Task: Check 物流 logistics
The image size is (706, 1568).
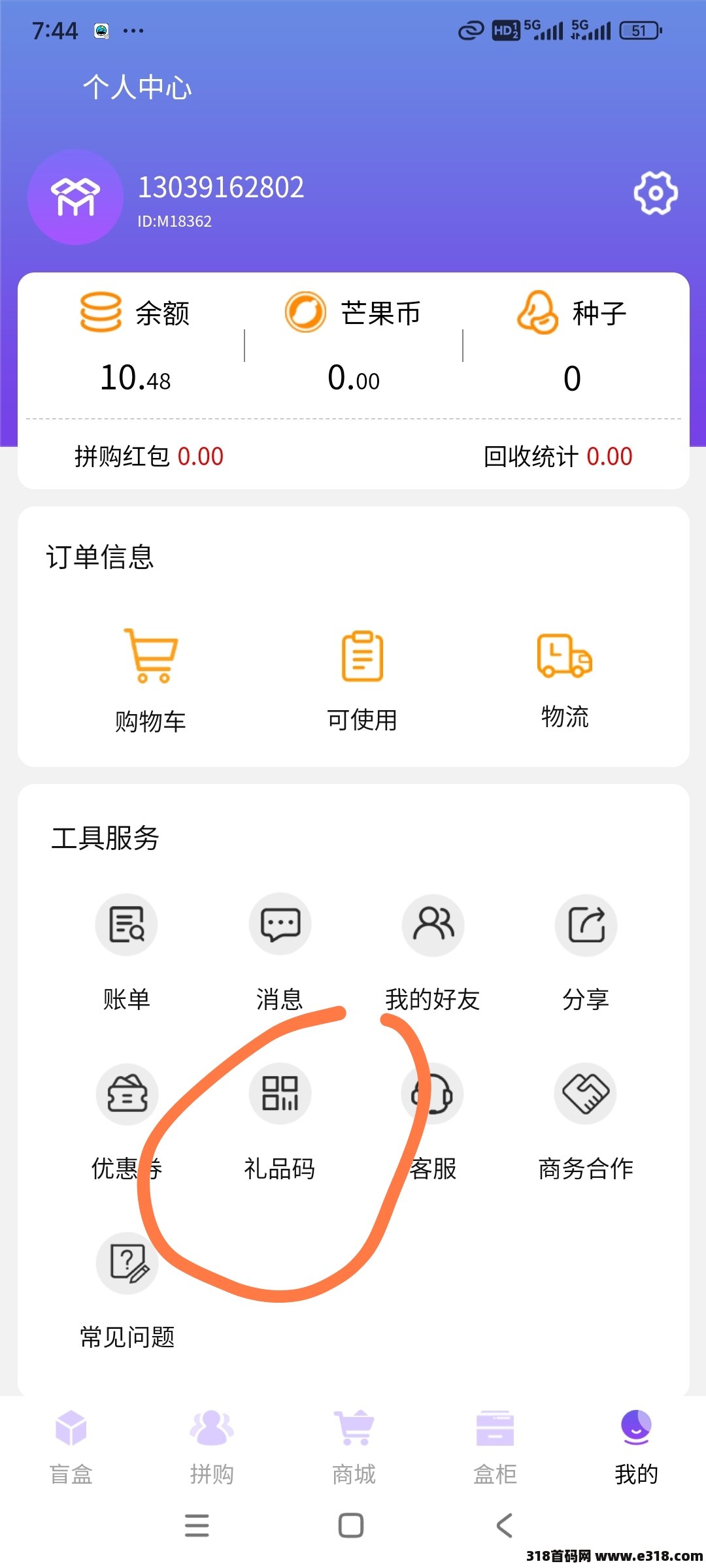Action: tap(565, 679)
